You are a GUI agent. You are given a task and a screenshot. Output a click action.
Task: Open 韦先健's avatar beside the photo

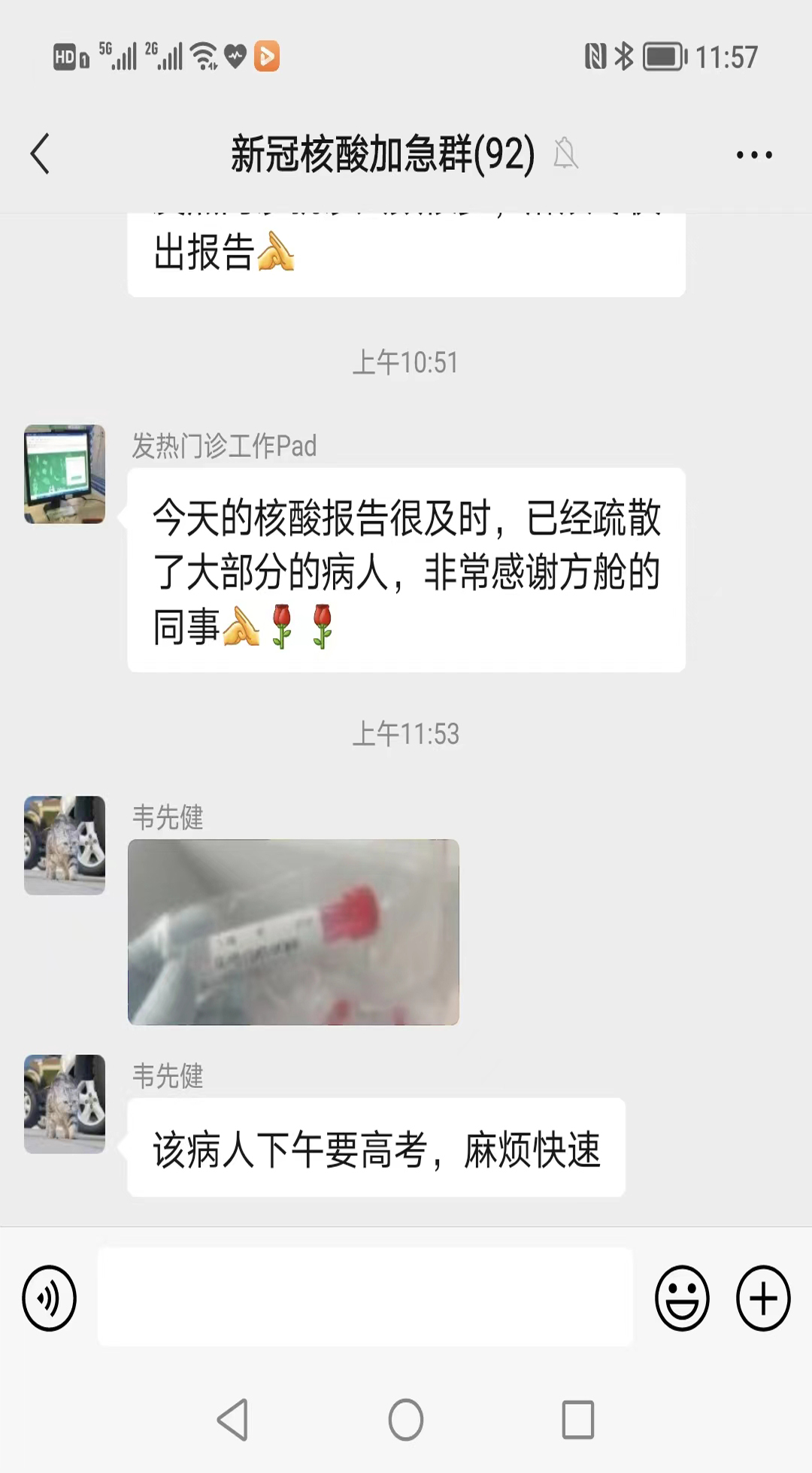click(65, 845)
